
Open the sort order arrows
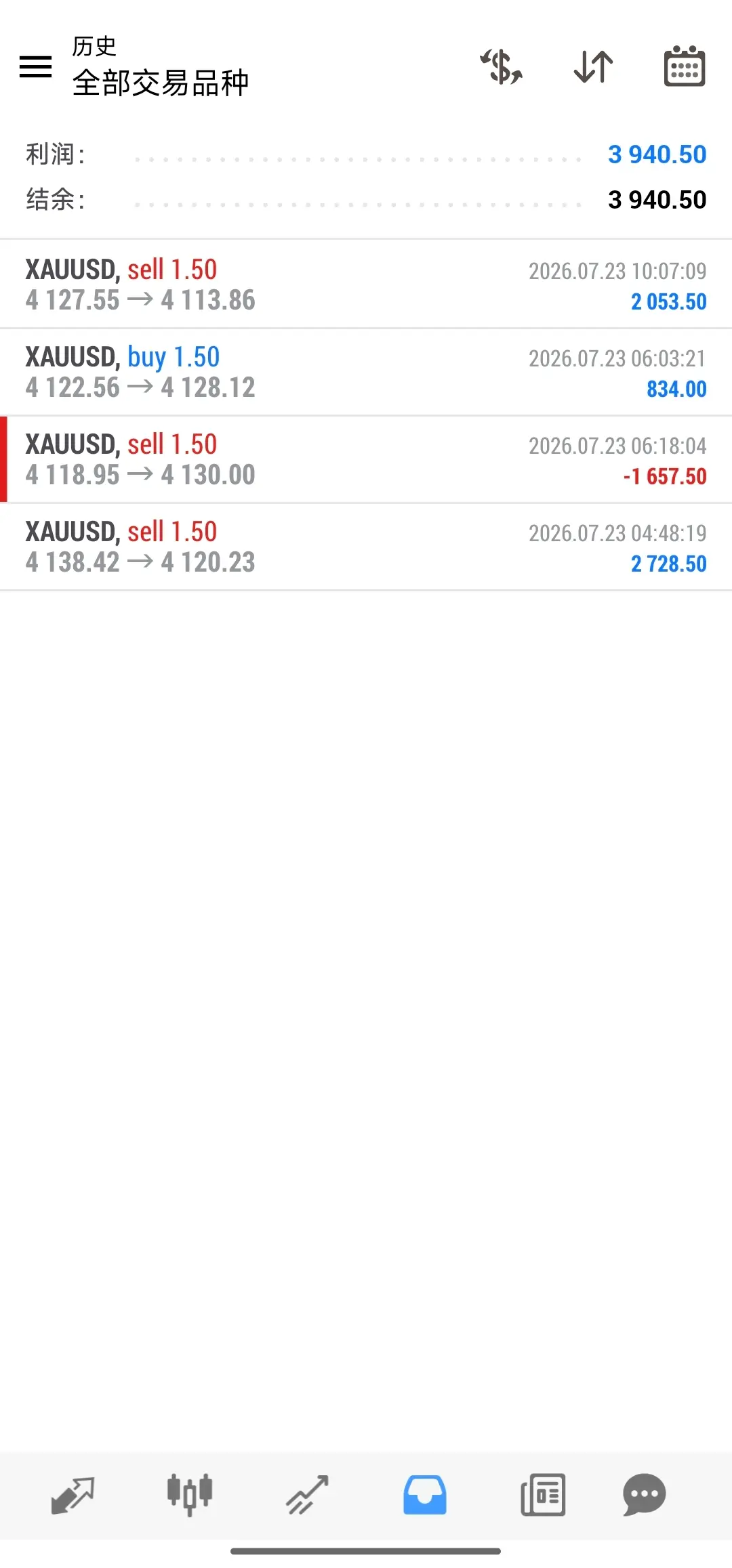(593, 66)
